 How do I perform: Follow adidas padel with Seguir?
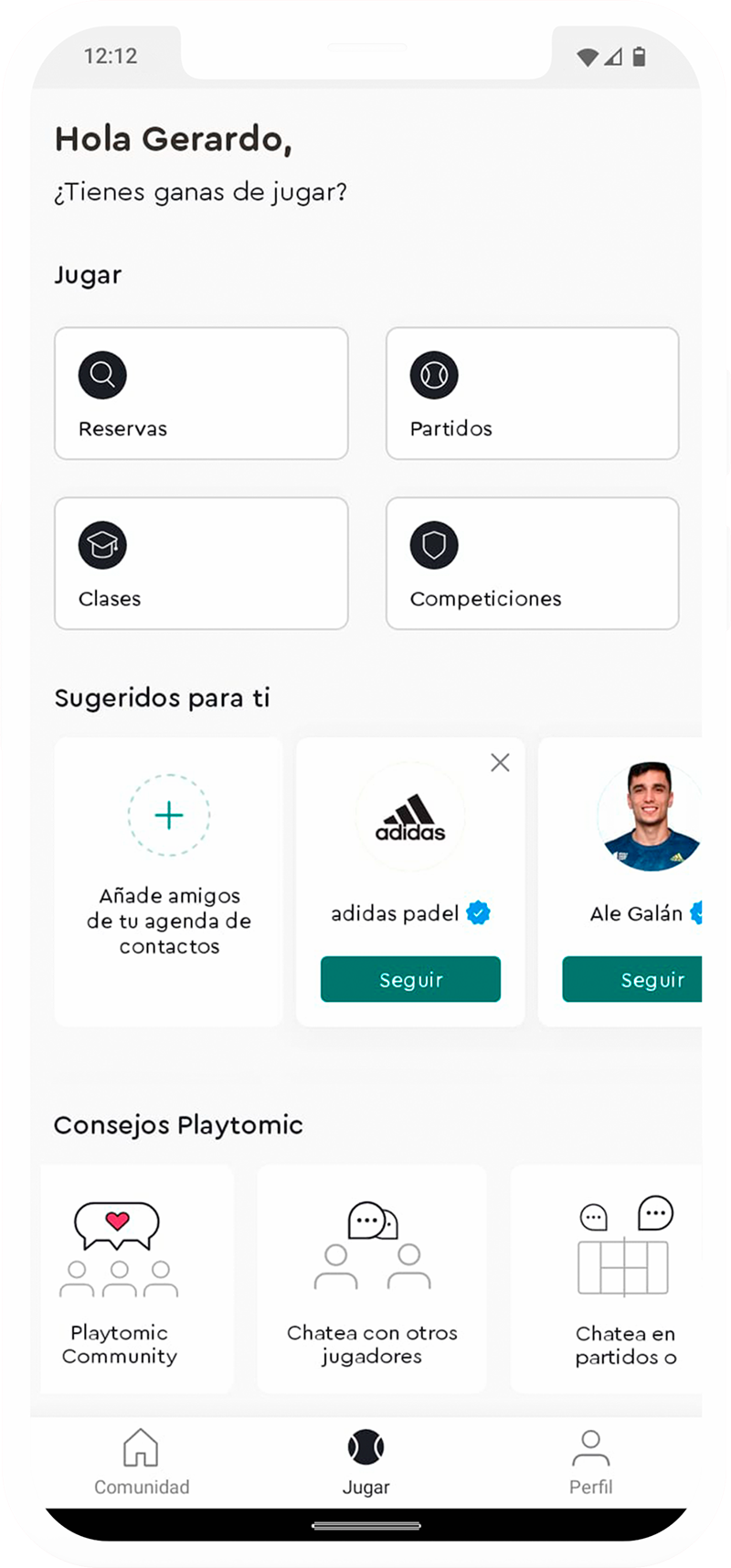pos(410,979)
